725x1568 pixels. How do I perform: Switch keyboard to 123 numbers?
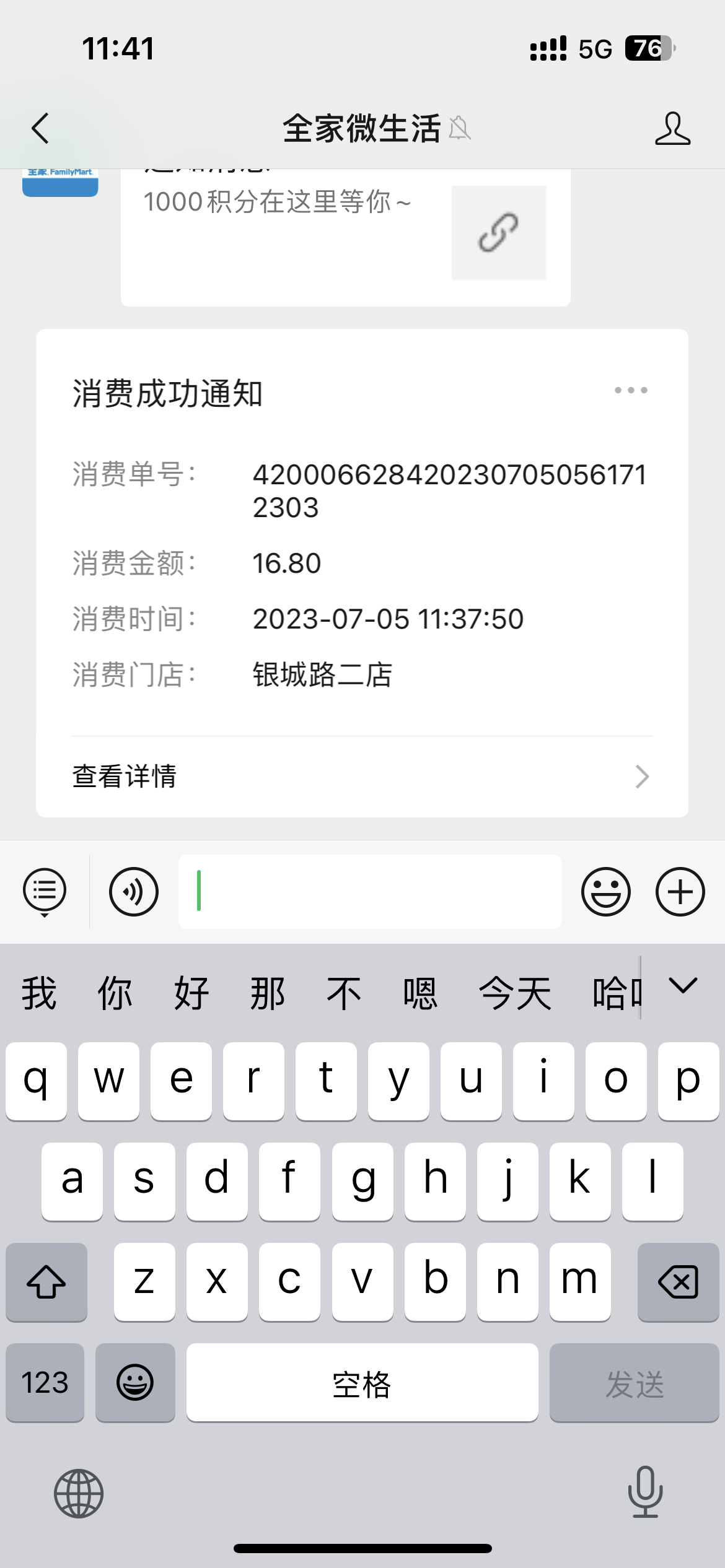(45, 1383)
